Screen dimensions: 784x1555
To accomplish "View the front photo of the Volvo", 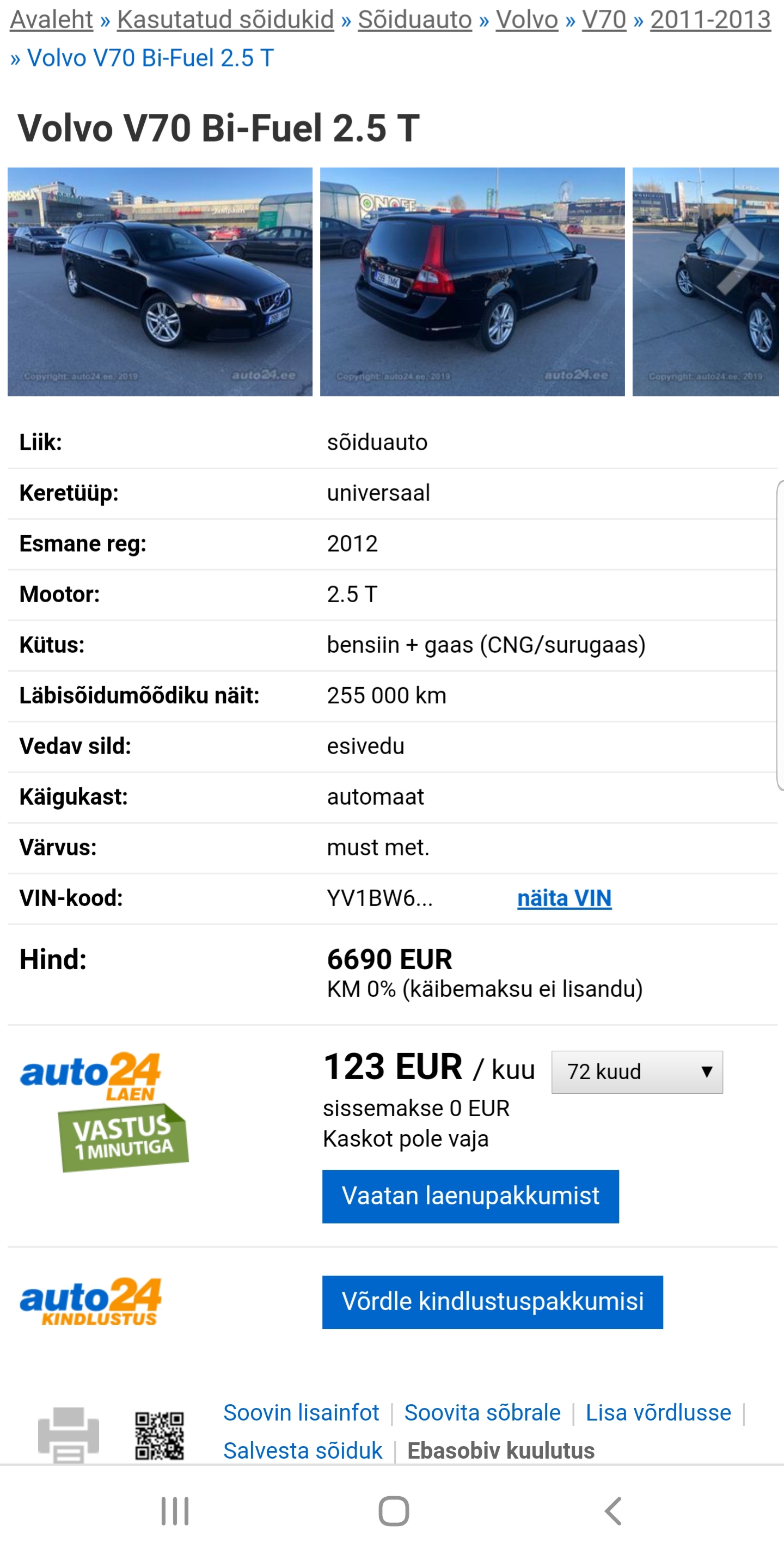I will point(160,281).
